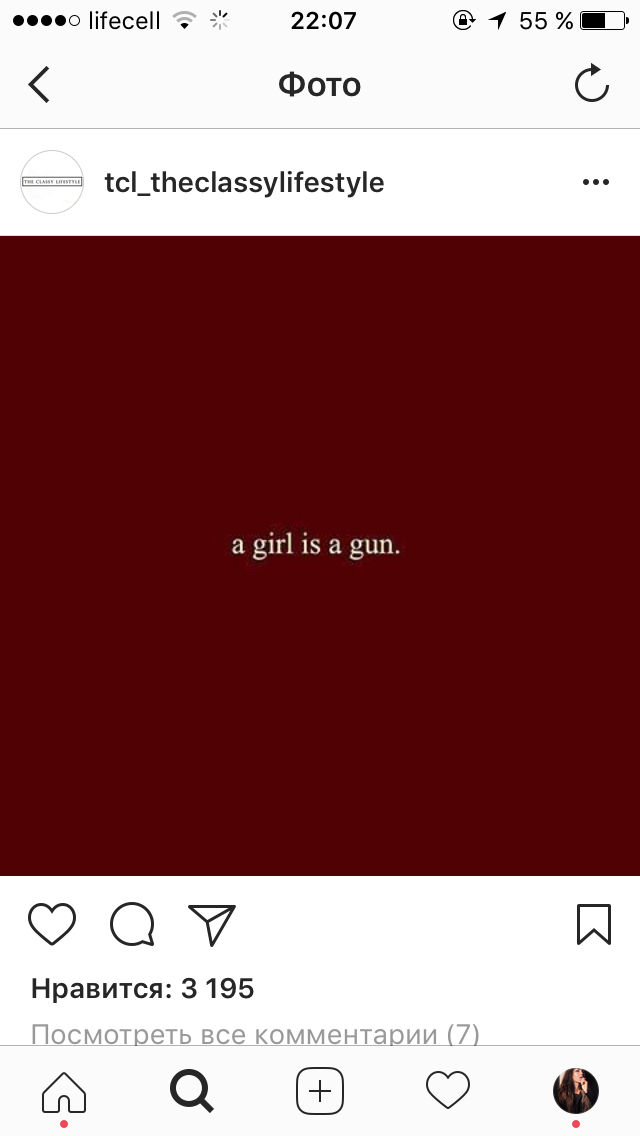Viewport: 640px width, 1136px height.
Task: Open the tcl_theclassylifestyle username link
Action: 244,183
